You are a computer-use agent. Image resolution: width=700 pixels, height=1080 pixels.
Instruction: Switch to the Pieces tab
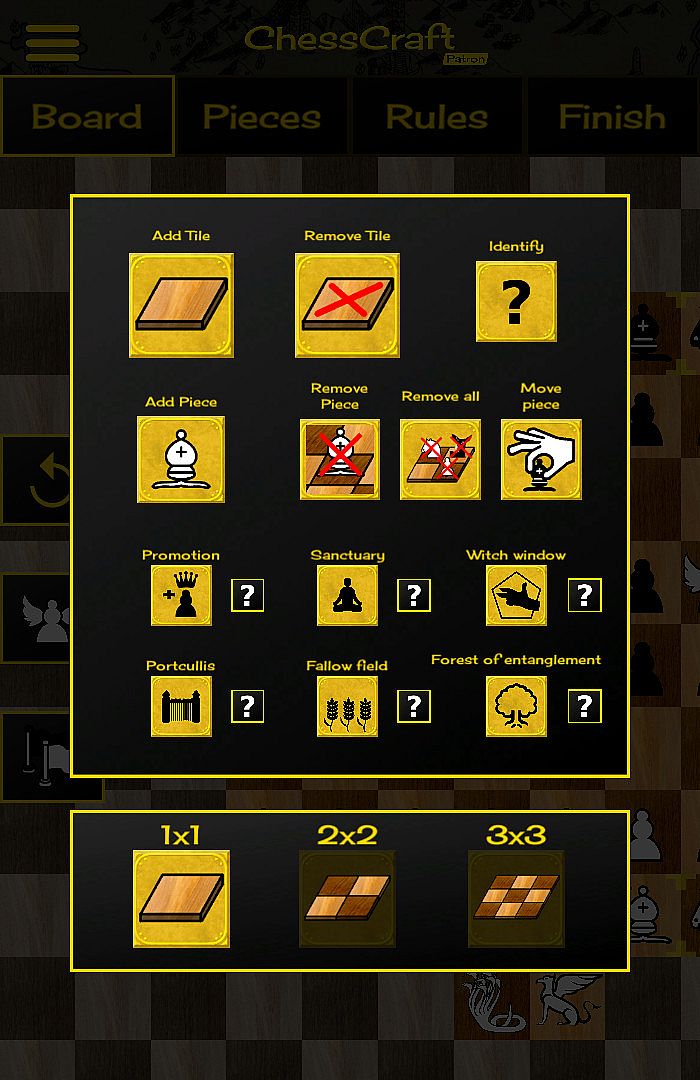pos(261,117)
